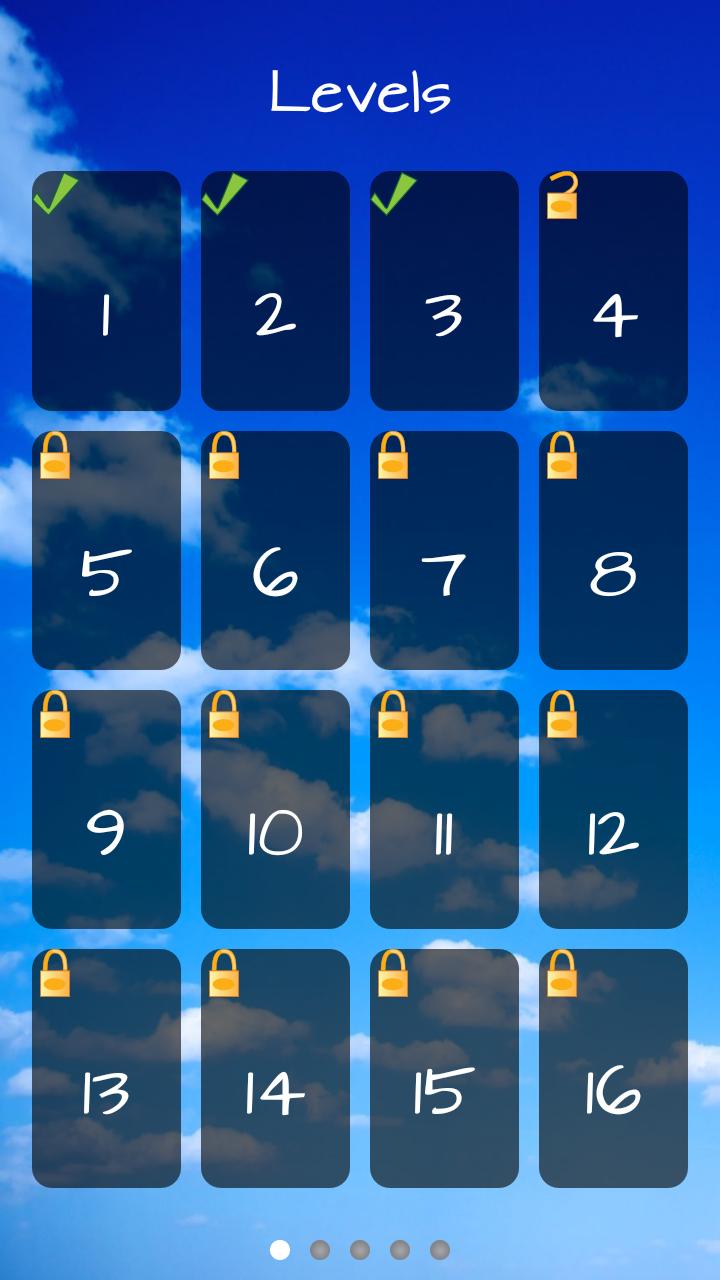Image resolution: width=720 pixels, height=1280 pixels.
Task: Select level 3 tile
Action: point(444,291)
